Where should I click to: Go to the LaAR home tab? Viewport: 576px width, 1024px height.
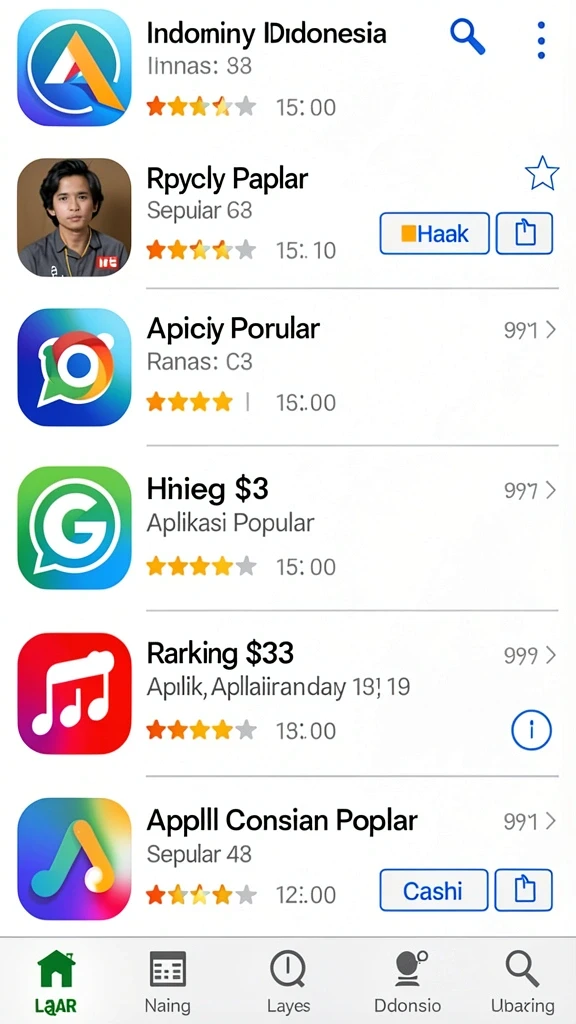56,980
